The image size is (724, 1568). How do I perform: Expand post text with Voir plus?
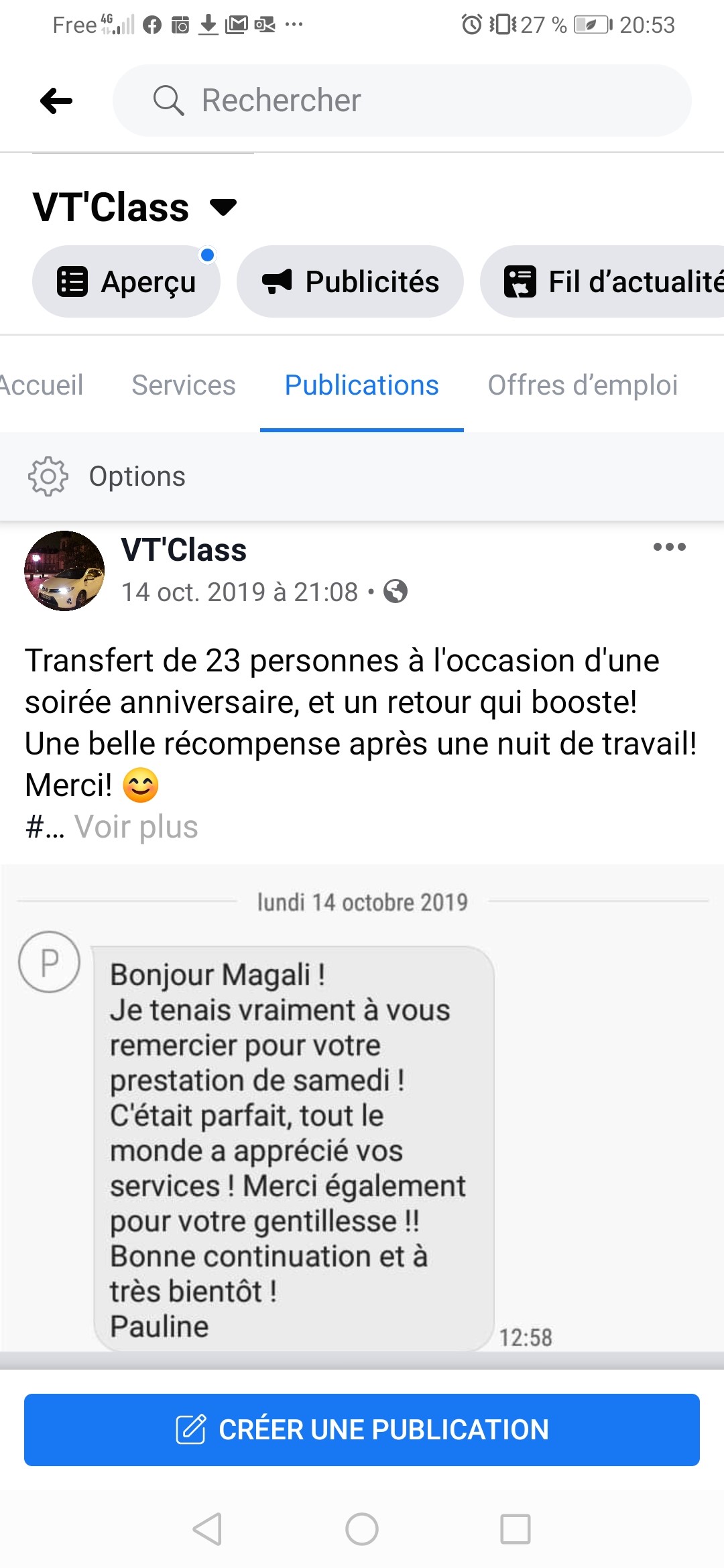136,827
